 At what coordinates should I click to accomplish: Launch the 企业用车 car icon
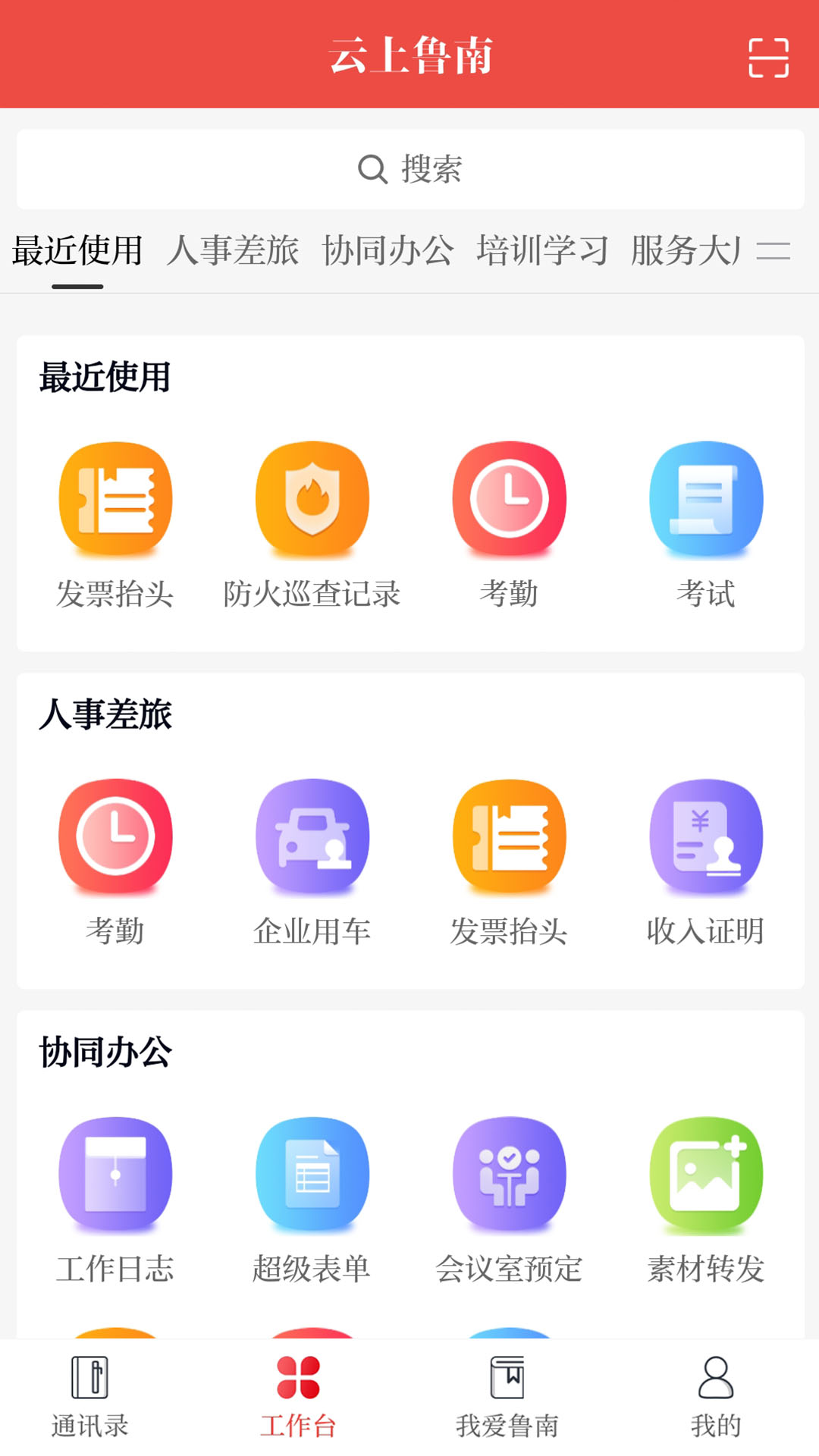click(x=312, y=836)
